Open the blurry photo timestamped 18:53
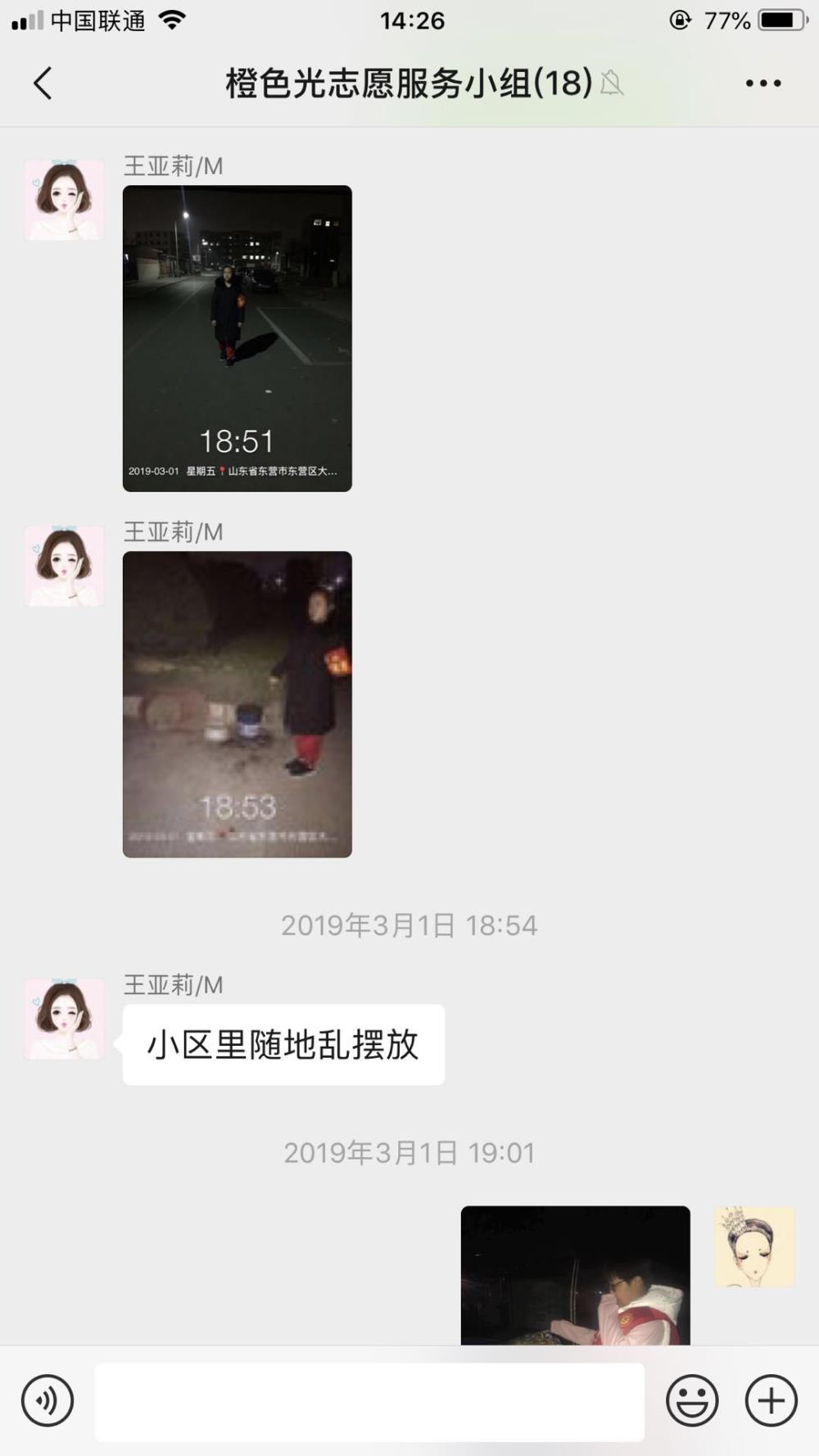This screenshot has width=819, height=1456. [x=238, y=704]
